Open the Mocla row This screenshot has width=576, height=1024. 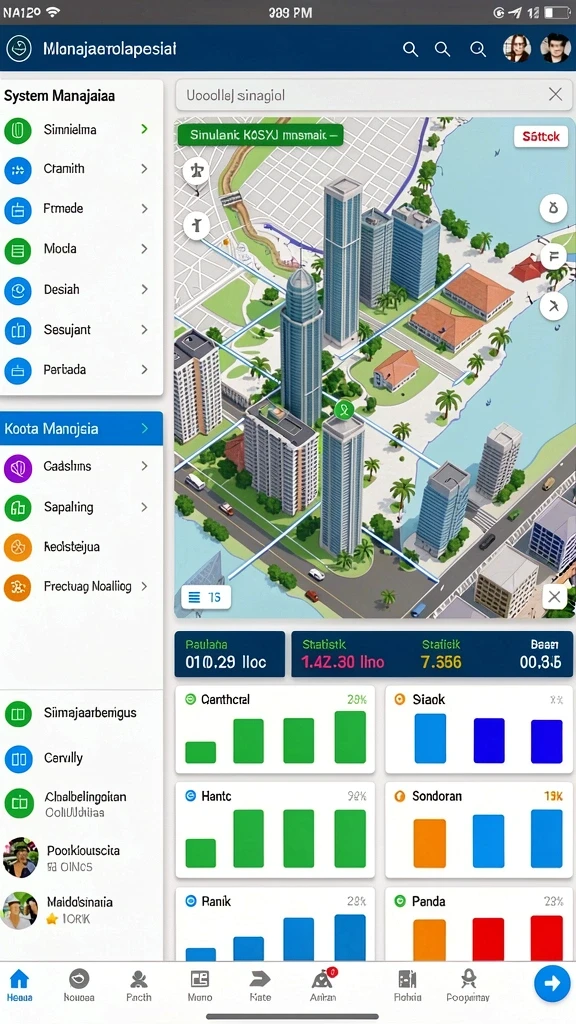coord(81,249)
